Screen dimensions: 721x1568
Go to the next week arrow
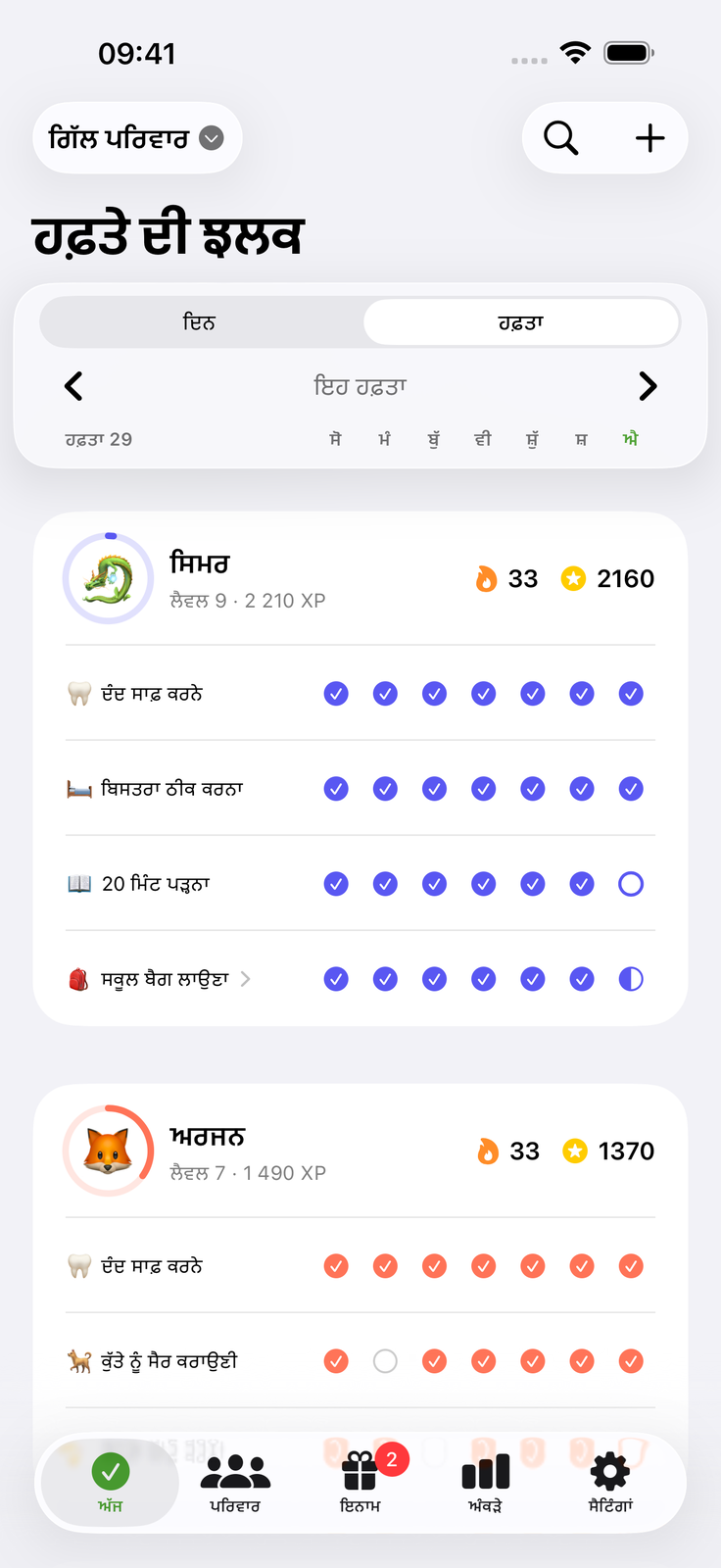tap(648, 386)
